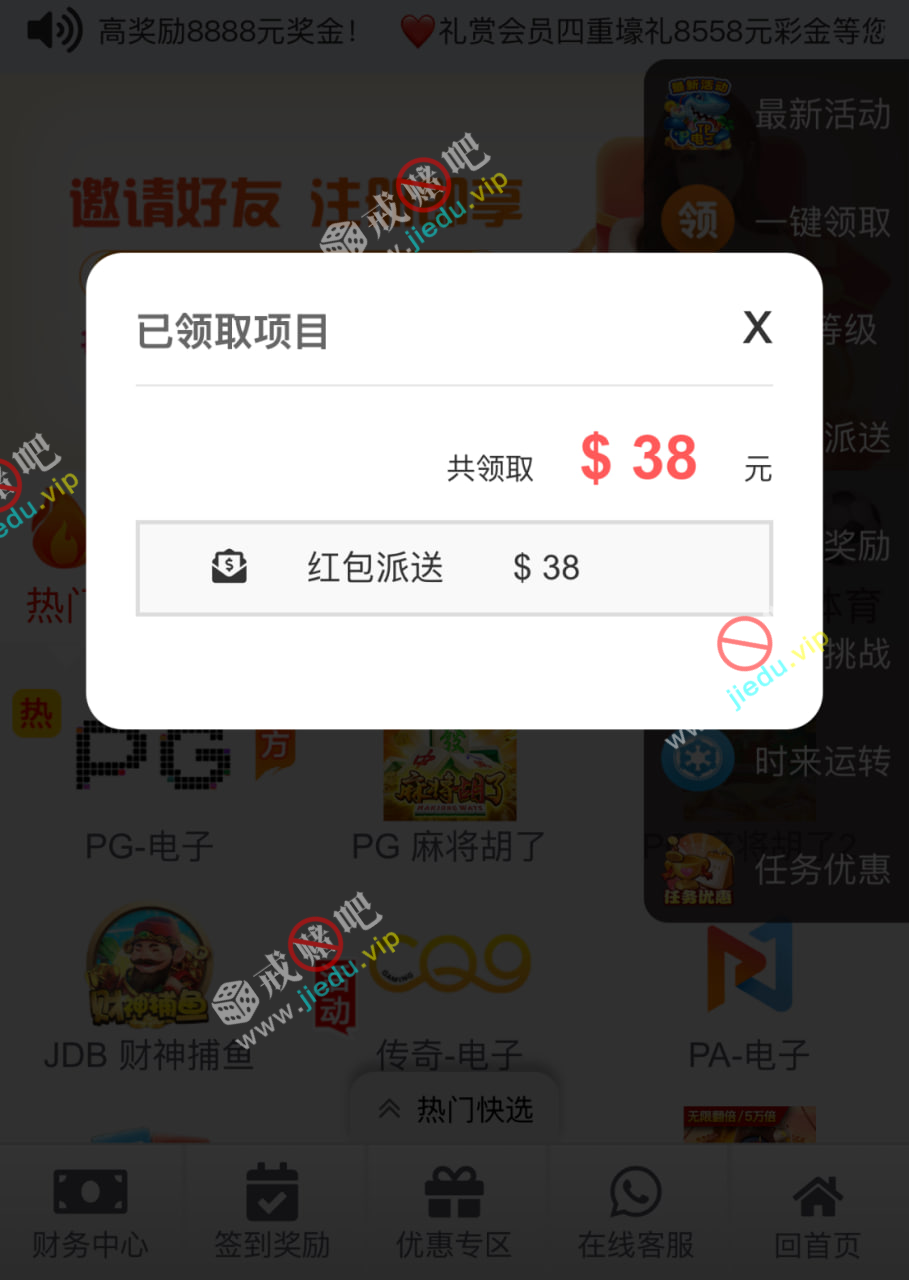This screenshot has height=1280, width=909.
Task: Expand the 热门快选 panel
Action: click(x=455, y=1109)
